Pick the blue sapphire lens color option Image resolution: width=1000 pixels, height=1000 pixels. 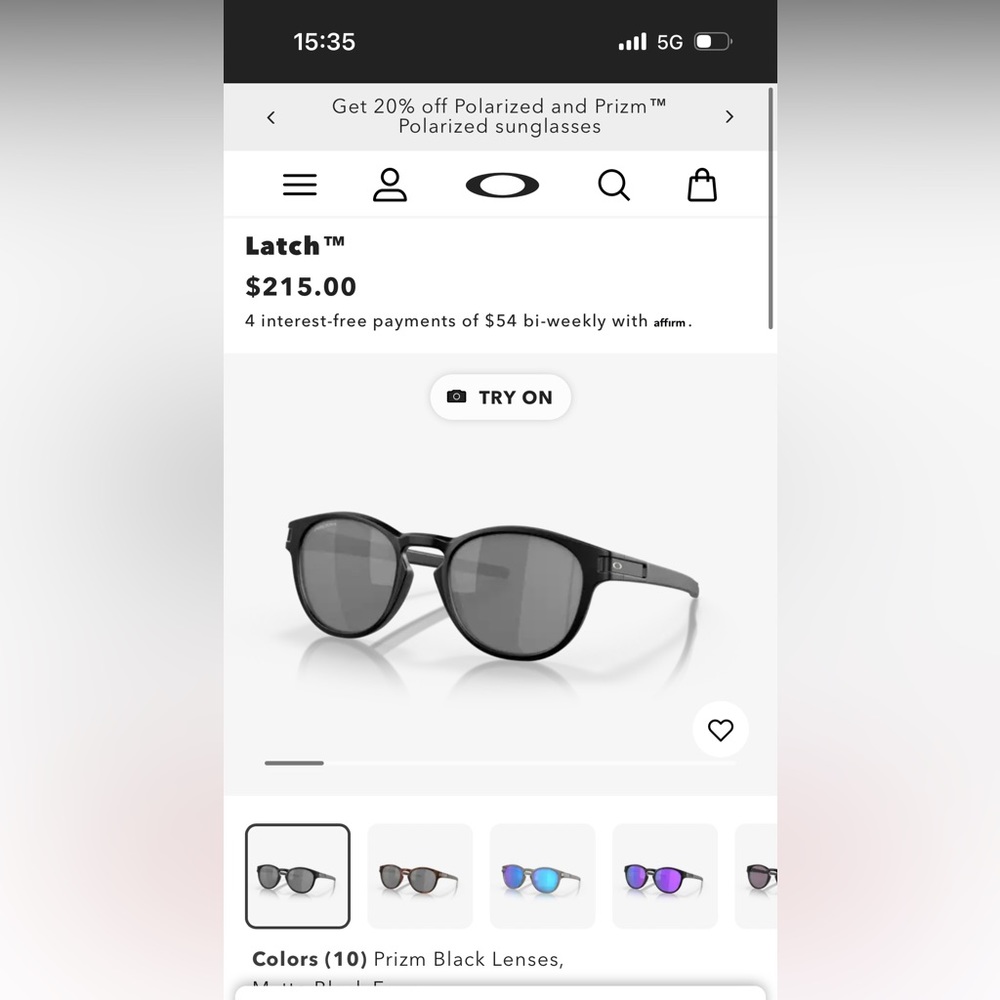click(542, 876)
